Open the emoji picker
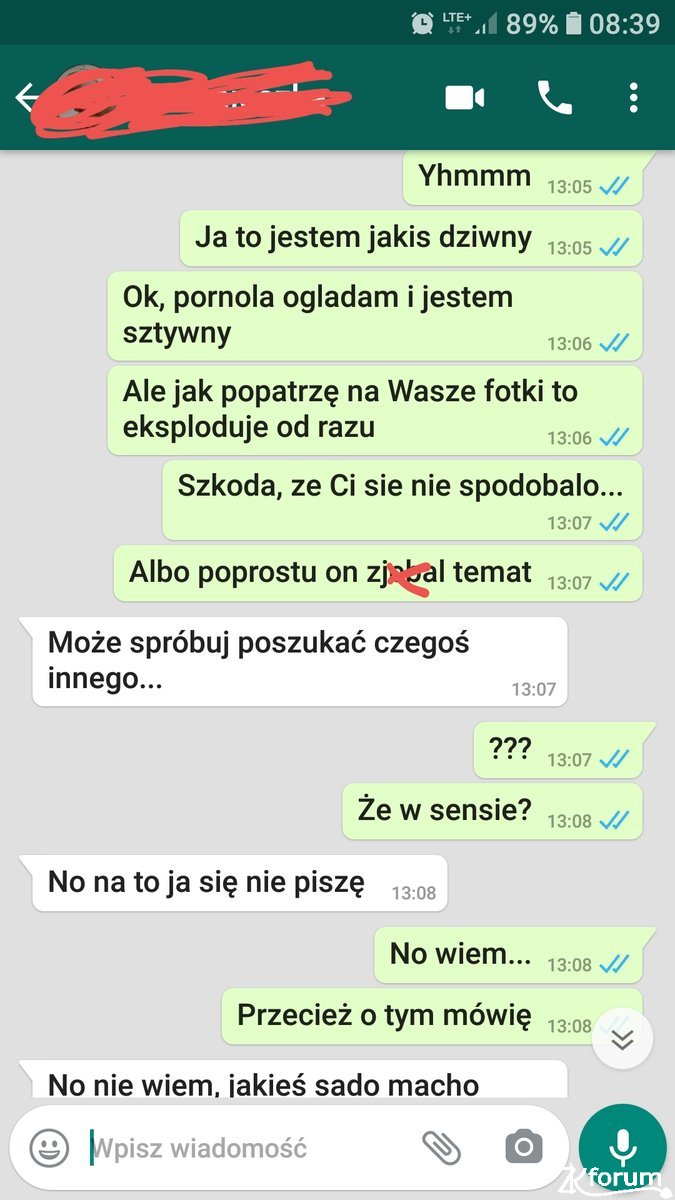The width and height of the screenshot is (675, 1200). pos(49,1147)
